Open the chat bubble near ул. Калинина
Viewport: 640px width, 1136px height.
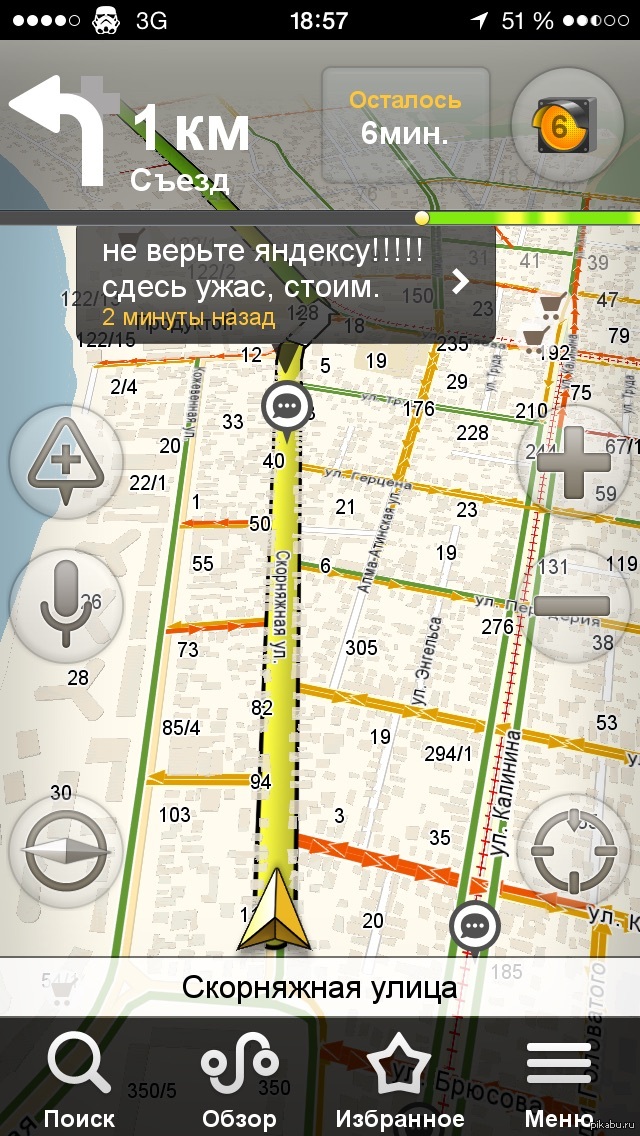[475, 926]
